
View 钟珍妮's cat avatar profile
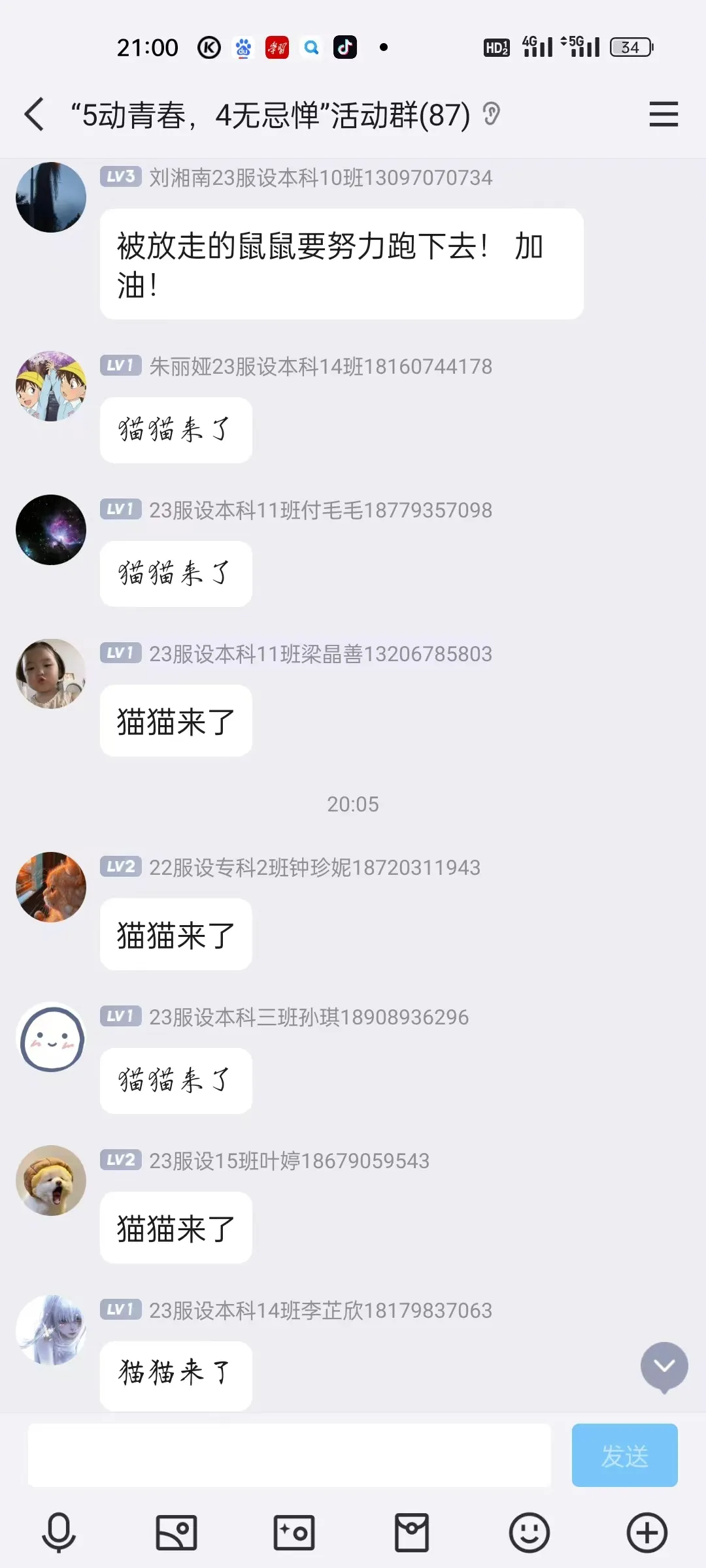click(x=51, y=887)
